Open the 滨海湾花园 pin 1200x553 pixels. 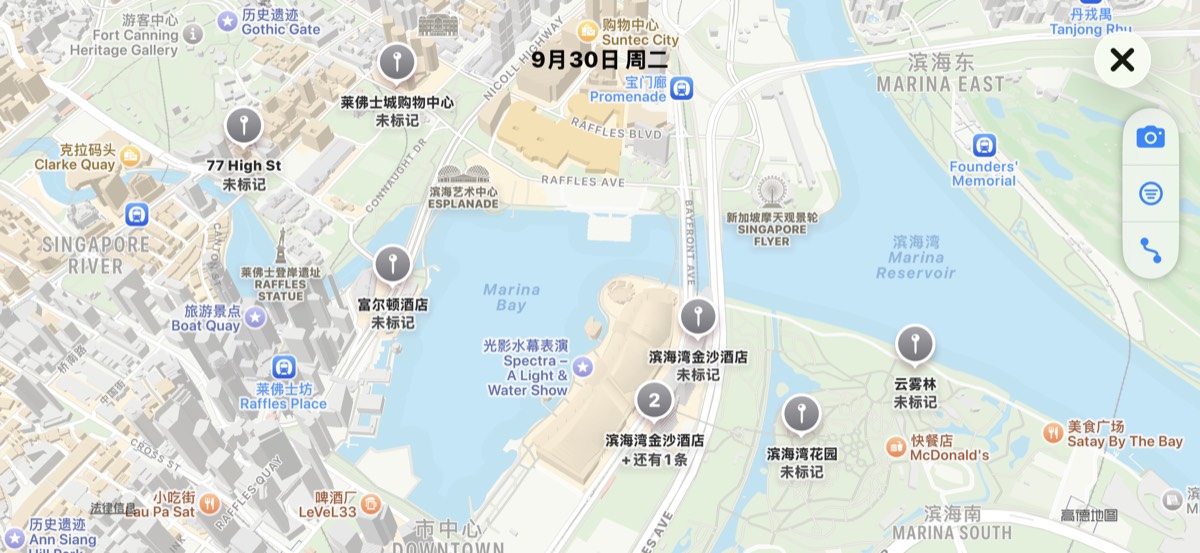pyautogui.click(x=801, y=414)
